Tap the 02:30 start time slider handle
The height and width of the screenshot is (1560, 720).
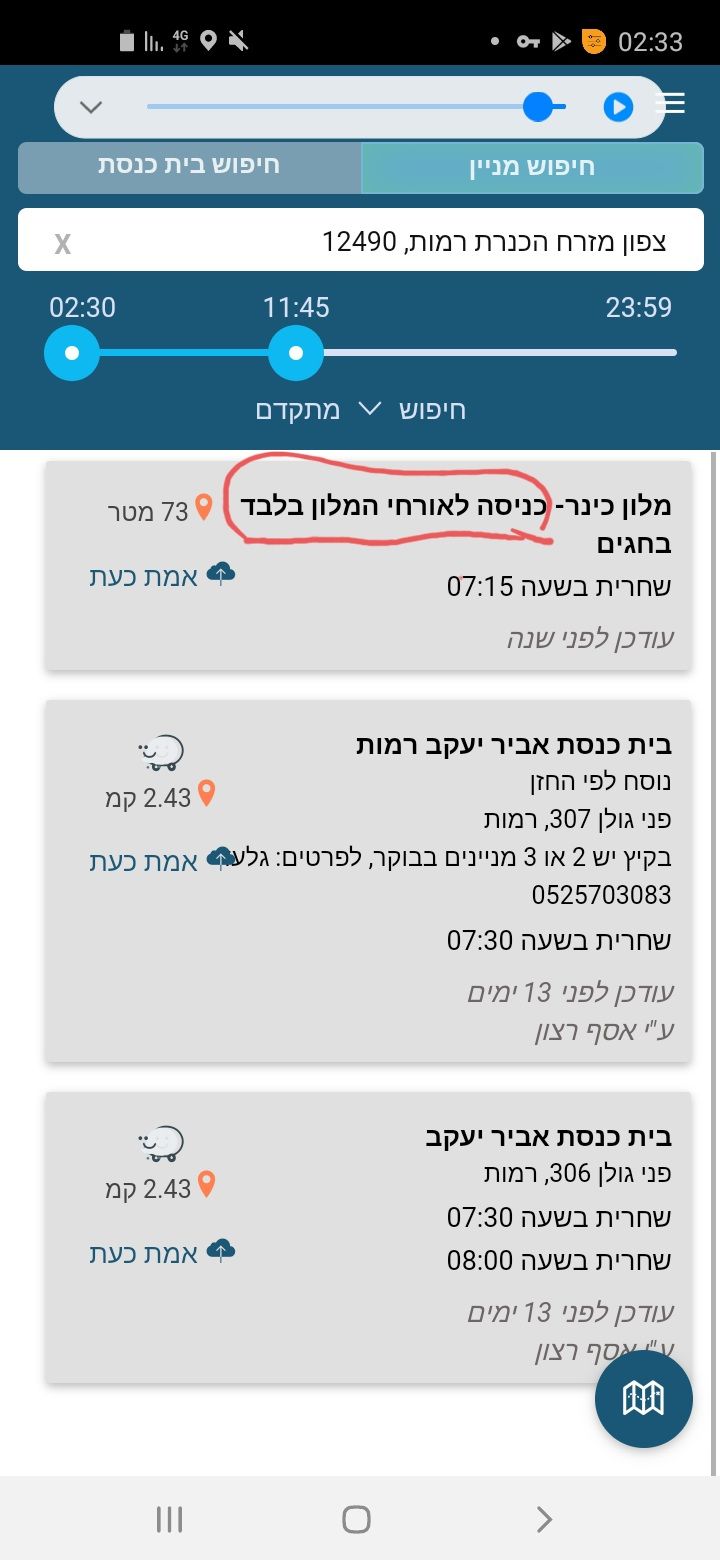coord(72,353)
